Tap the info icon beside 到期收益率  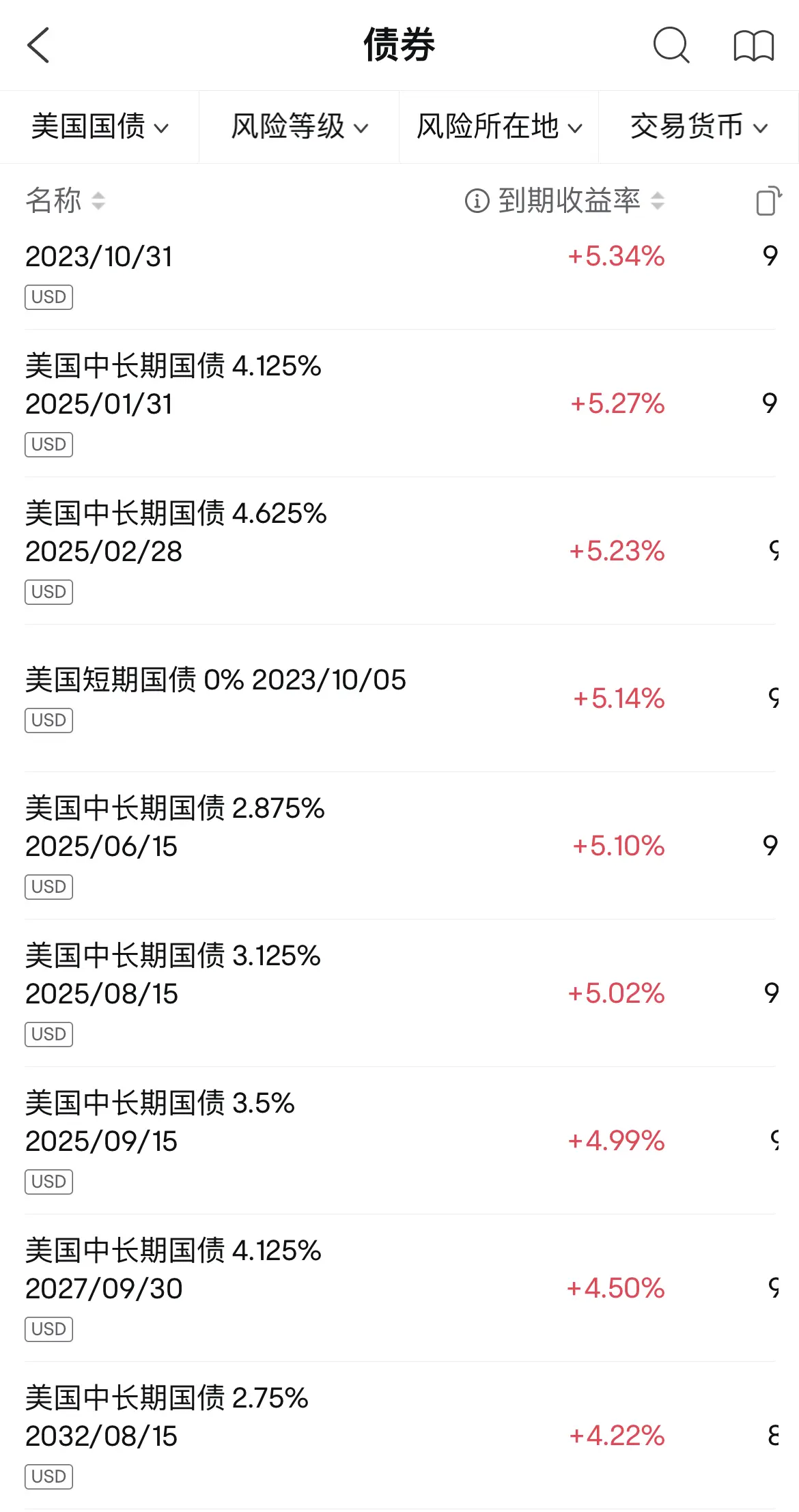pyautogui.click(x=477, y=201)
